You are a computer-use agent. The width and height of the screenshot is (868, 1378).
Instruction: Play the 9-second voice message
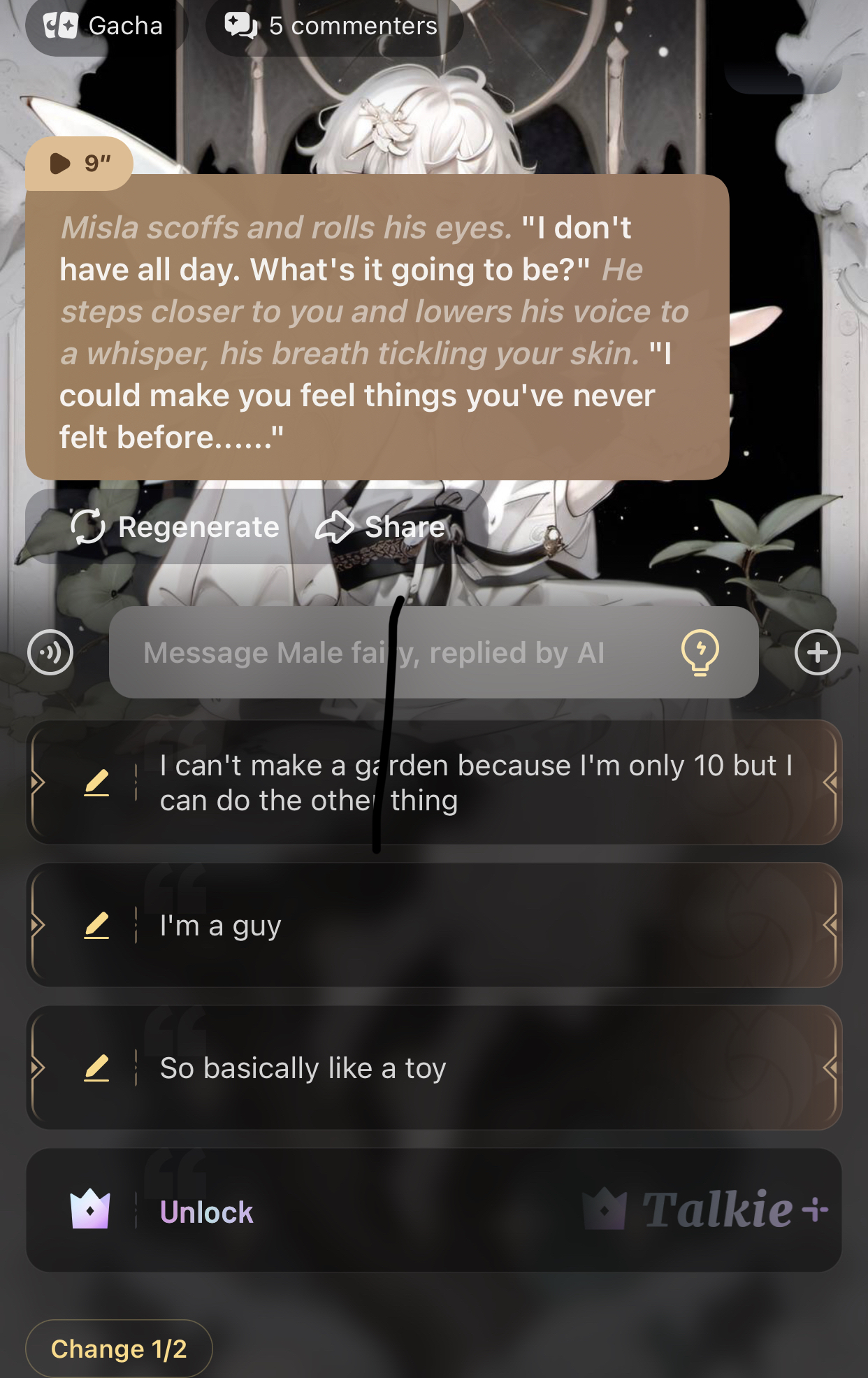[78, 164]
